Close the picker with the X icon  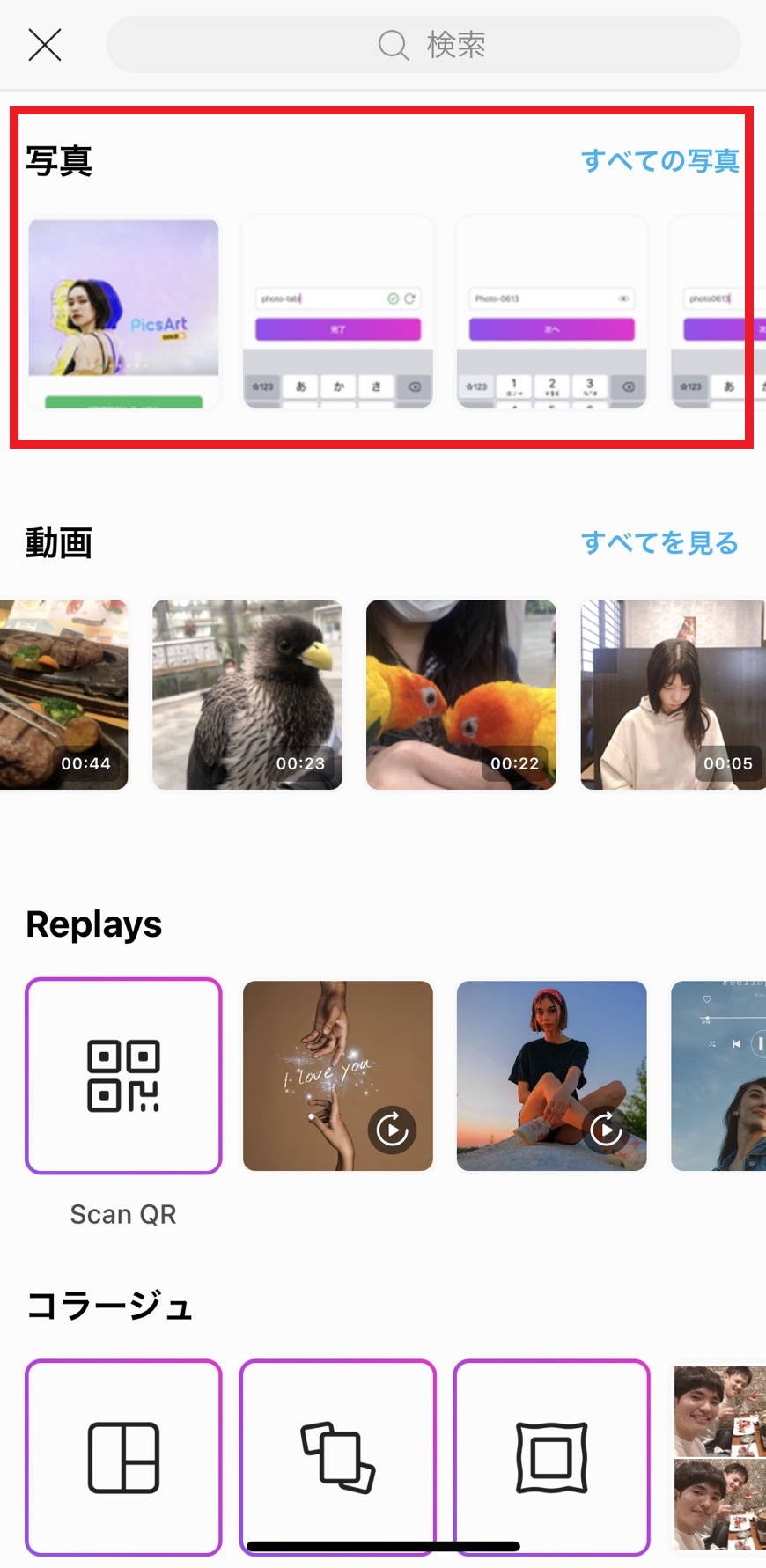[44, 44]
